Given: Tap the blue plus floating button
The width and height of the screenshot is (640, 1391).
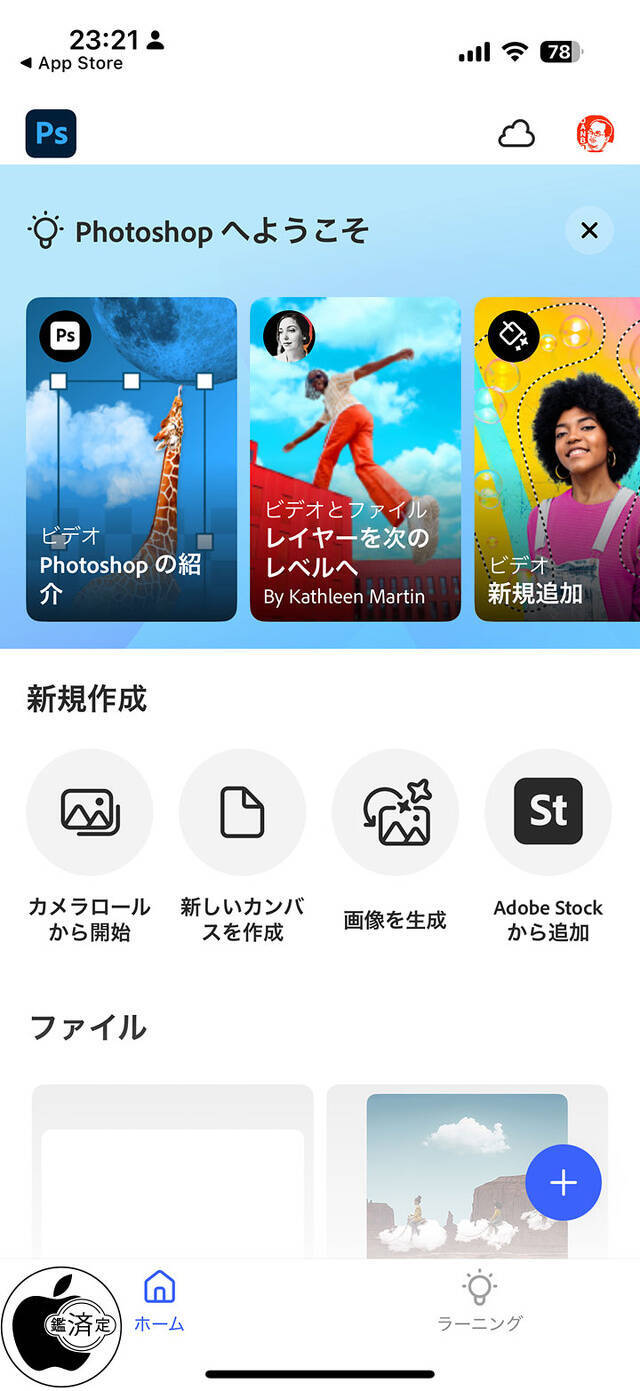Looking at the screenshot, I should click(563, 1183).
